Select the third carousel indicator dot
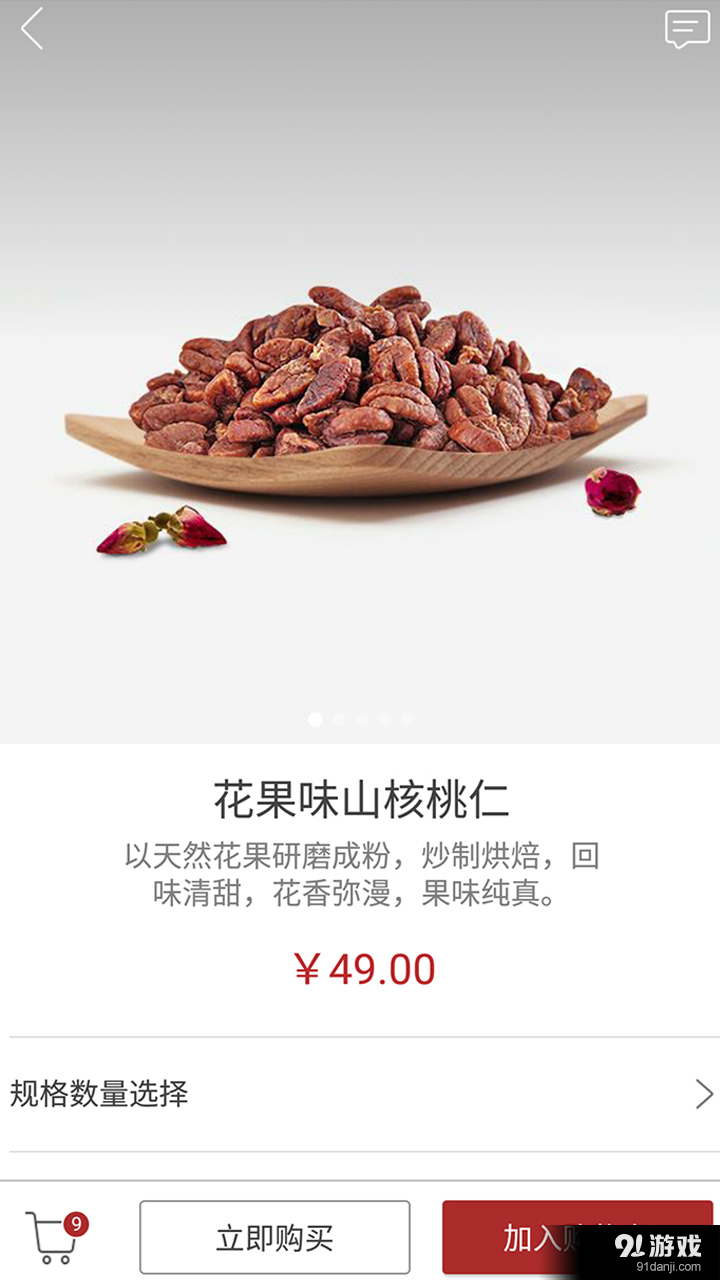720x1280 pixels. (361, 718)
